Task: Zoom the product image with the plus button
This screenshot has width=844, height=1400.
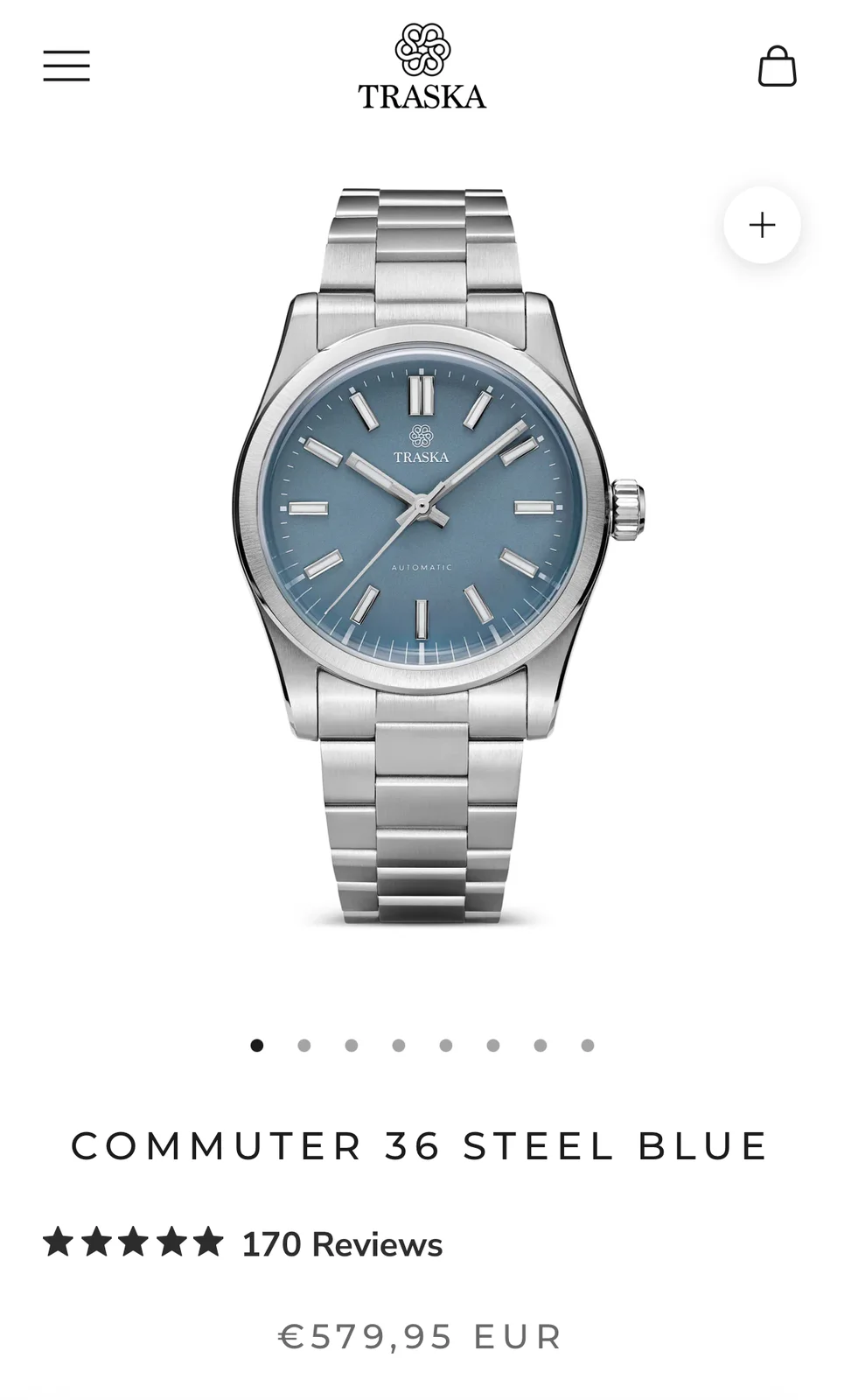Action: [x=762, y=225]
